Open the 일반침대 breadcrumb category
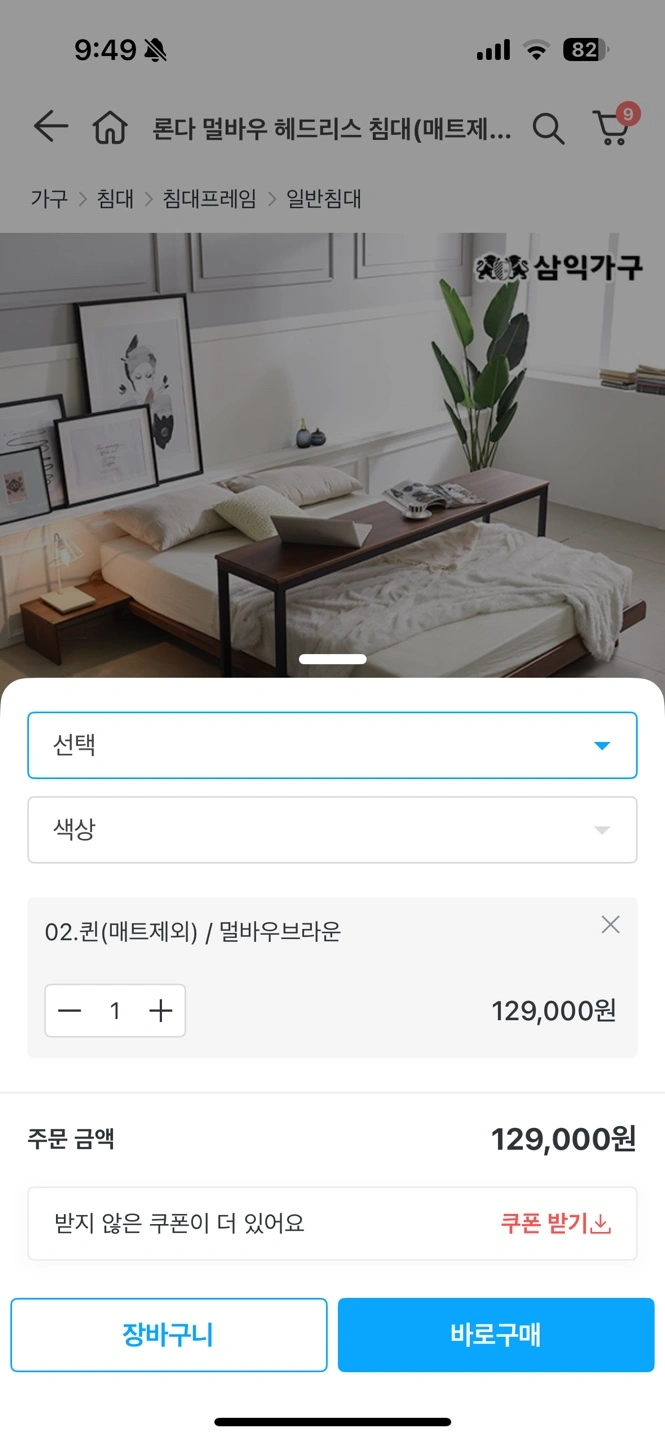The height and width of the screenshot is (1440, 665). pyautogui.click(x=323, y=199)
